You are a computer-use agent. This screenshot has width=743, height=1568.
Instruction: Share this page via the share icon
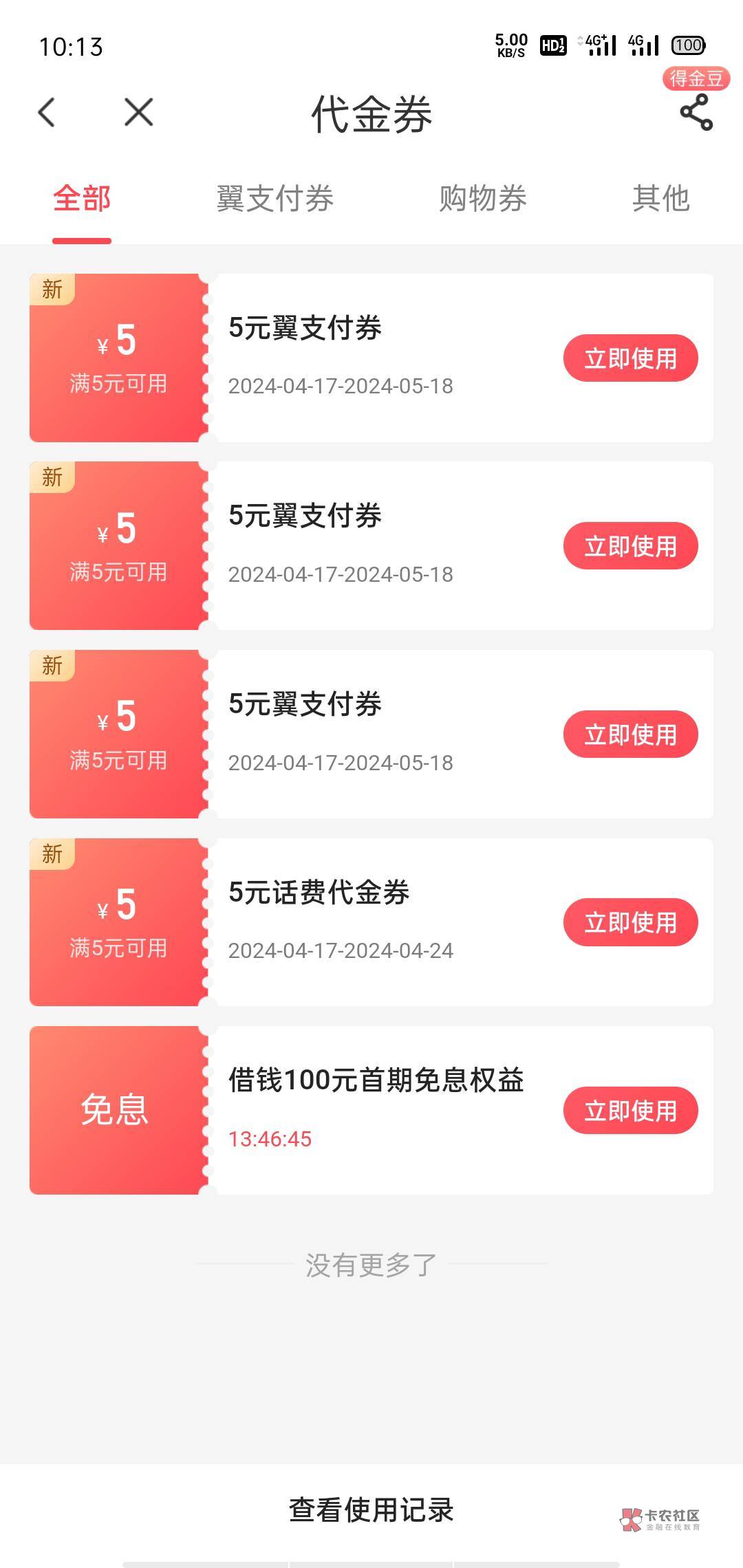click(696, 112)
